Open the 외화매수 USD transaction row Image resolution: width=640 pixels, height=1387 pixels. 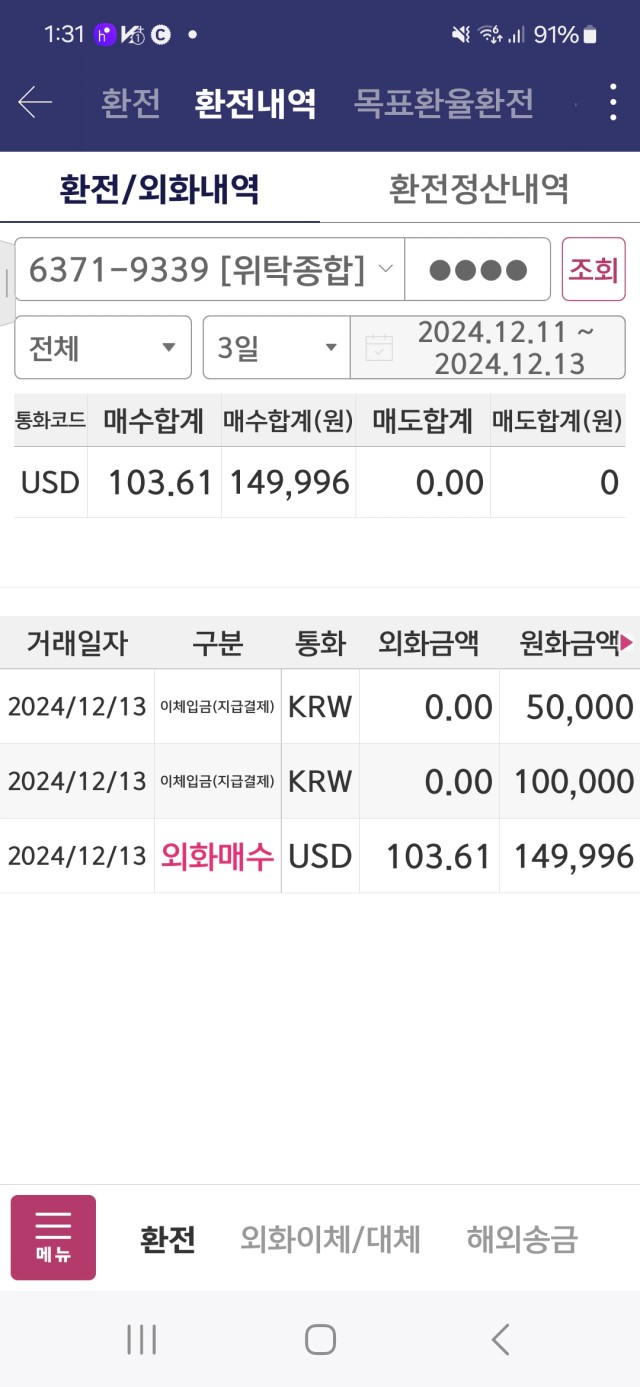[x=320, y=856]
